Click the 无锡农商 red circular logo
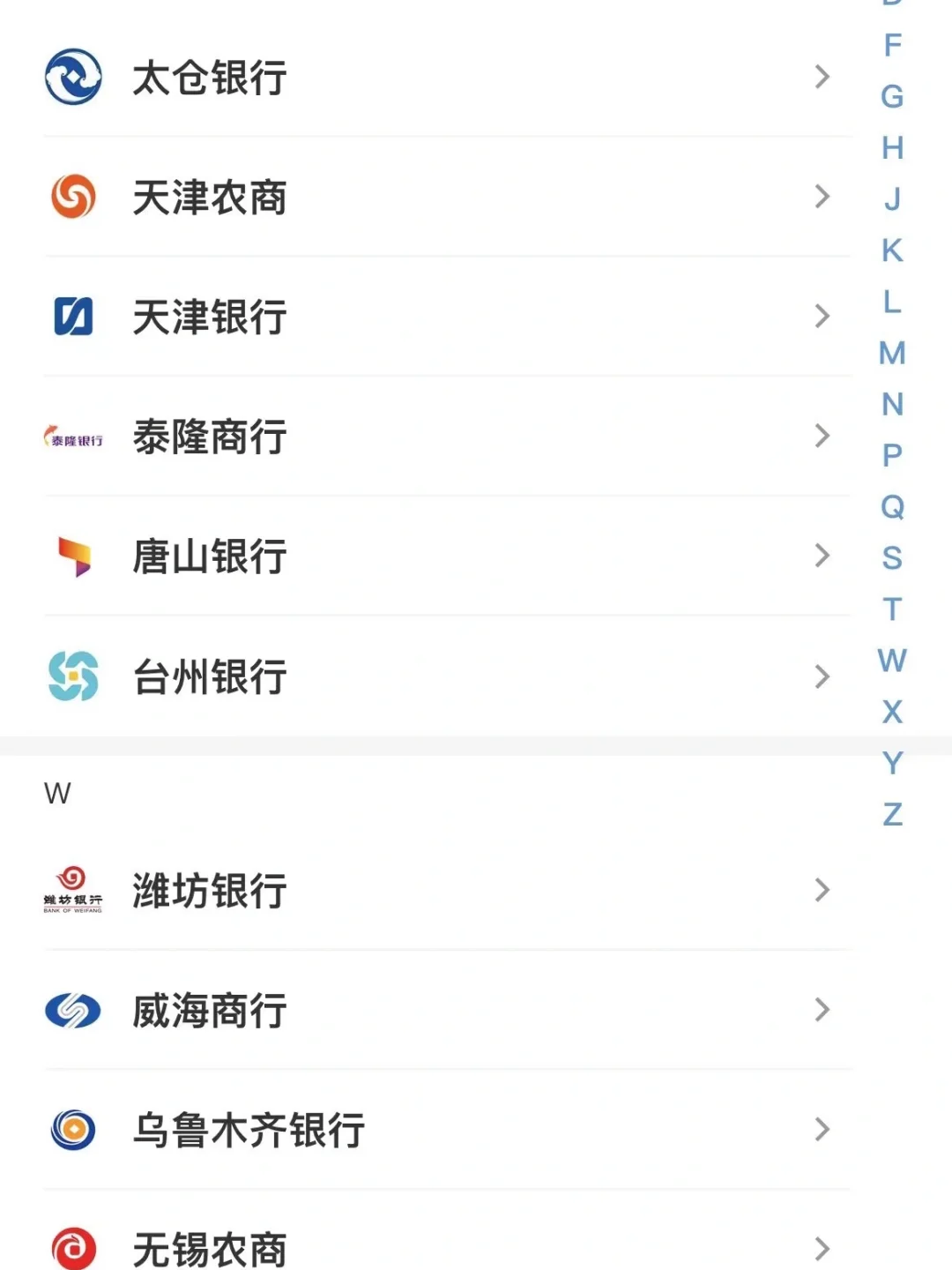The width and height of the screenshot is (952, 1270). click(x=73, y=1247)
